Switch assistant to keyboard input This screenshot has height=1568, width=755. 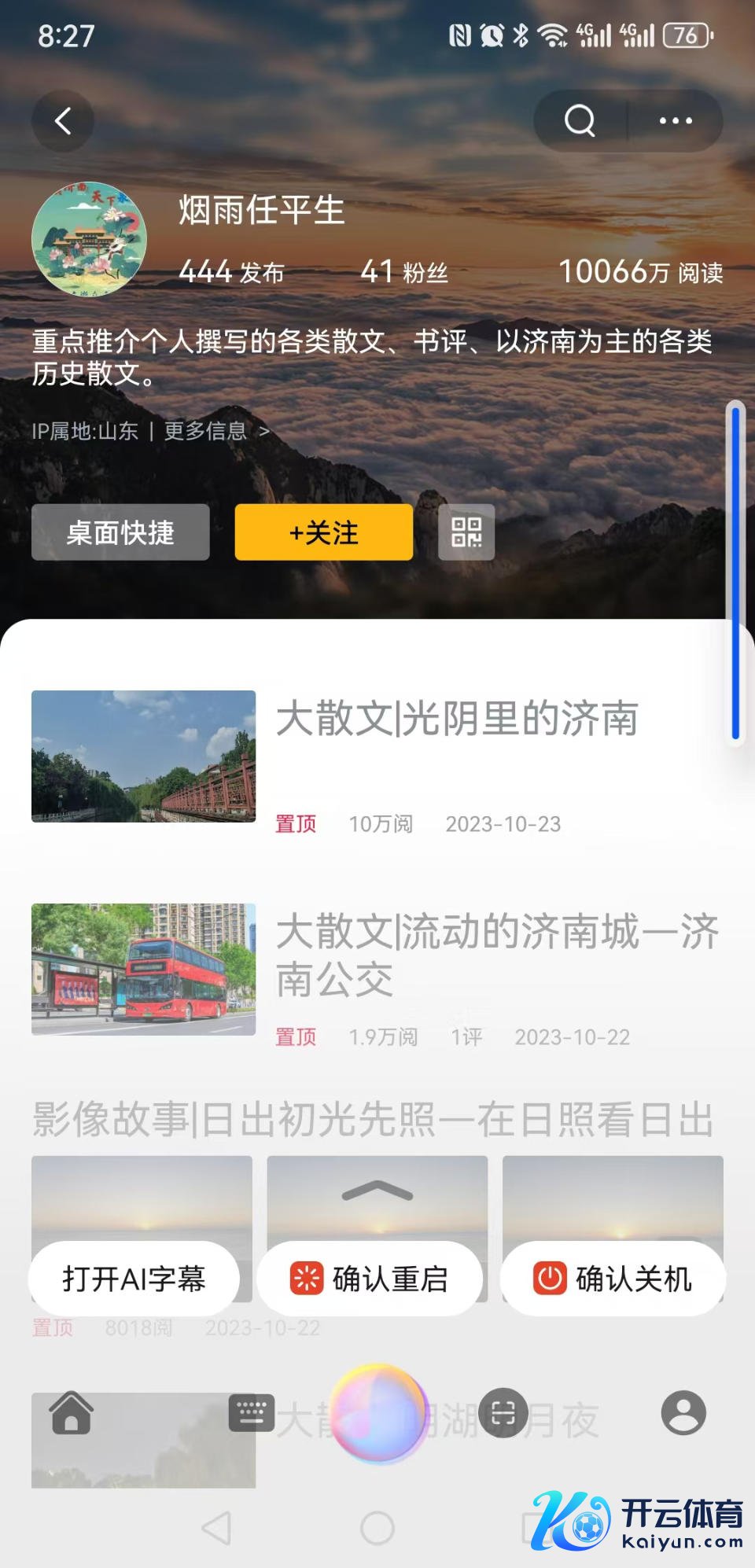pos(252,1413)
